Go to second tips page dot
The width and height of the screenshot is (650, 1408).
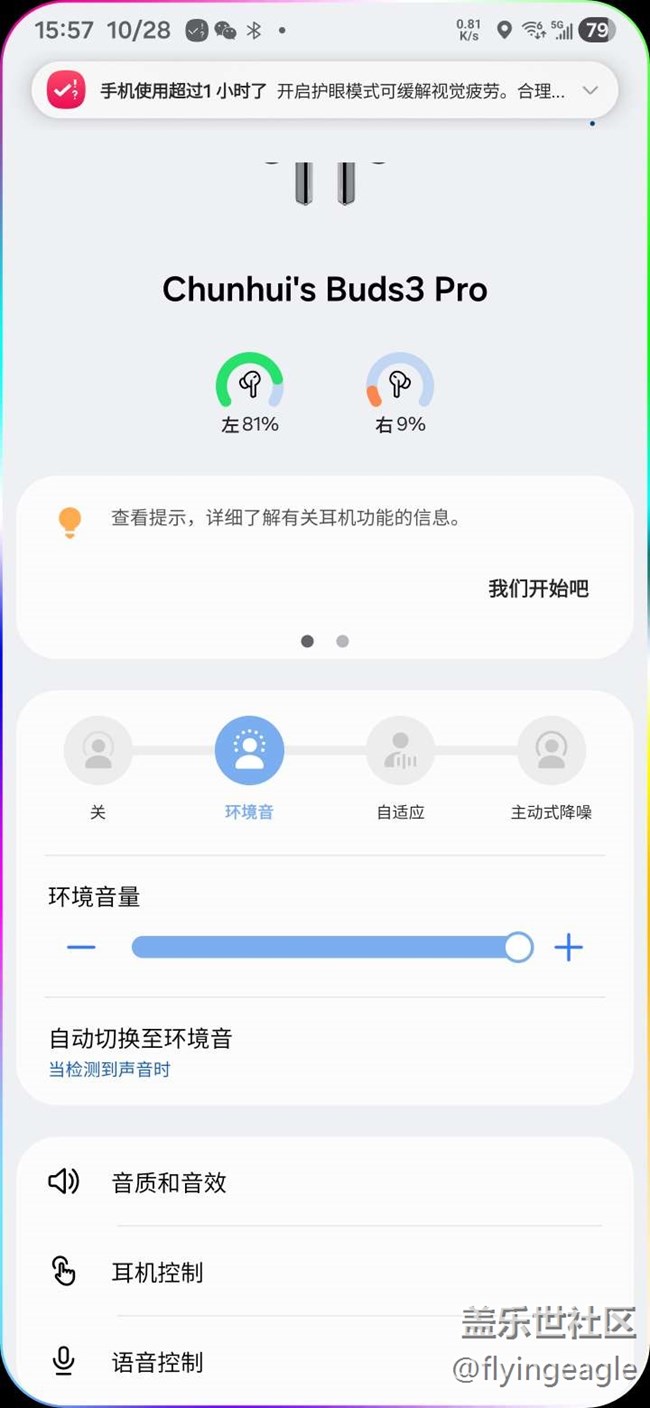[x=342, y=641]
